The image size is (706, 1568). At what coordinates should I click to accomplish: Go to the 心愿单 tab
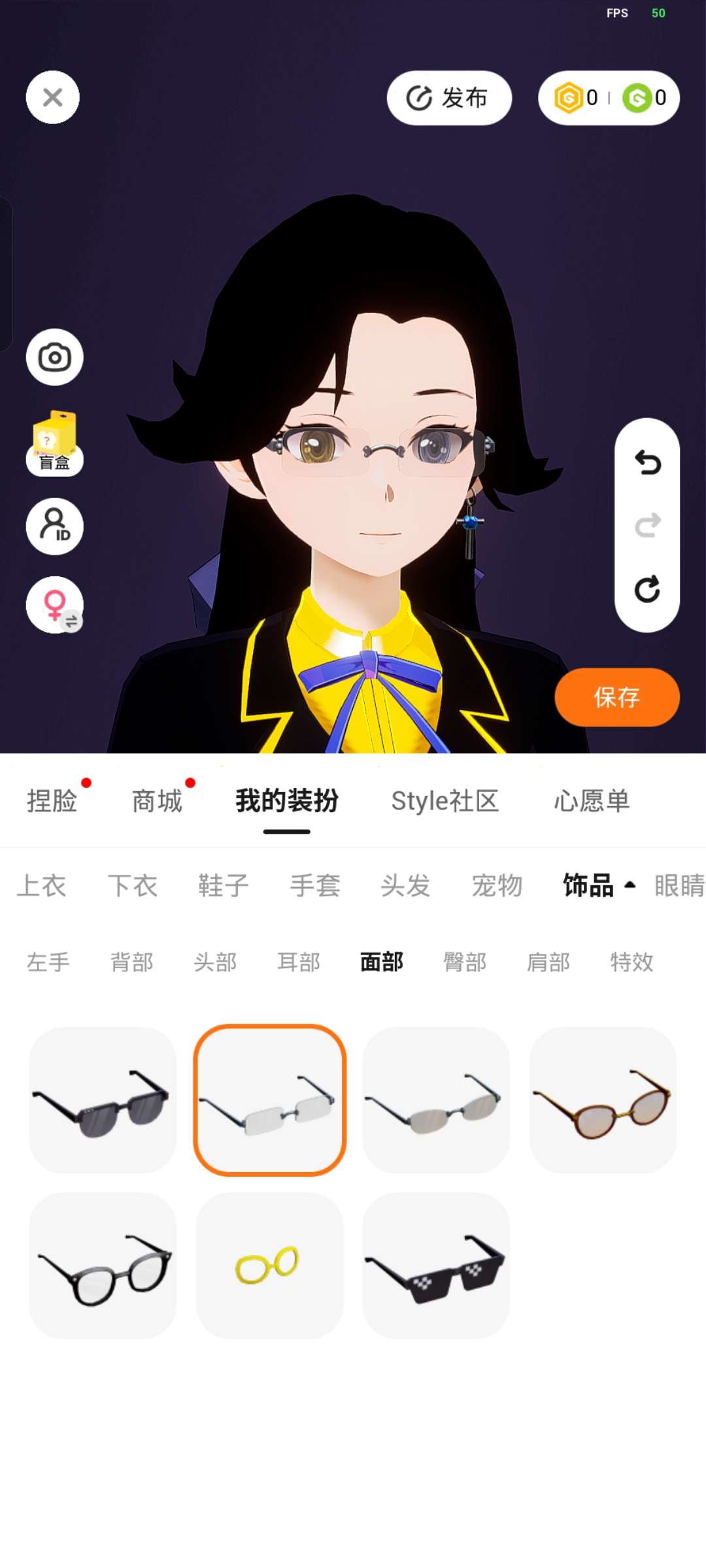pyautogui.click(x=592, y=801)
